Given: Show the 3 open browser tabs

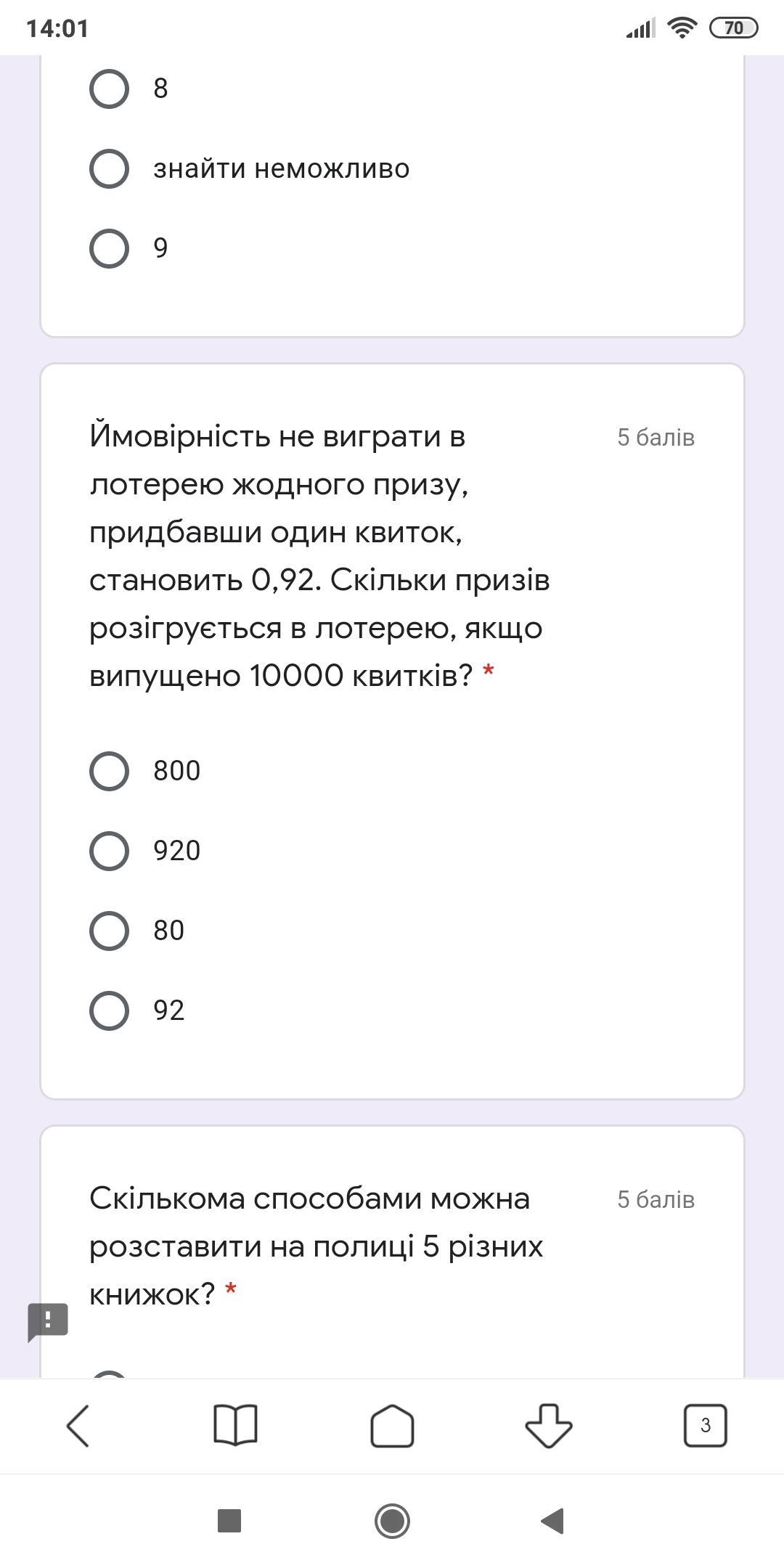Looking at the screenshot, I should click(x=705, y=1426).
